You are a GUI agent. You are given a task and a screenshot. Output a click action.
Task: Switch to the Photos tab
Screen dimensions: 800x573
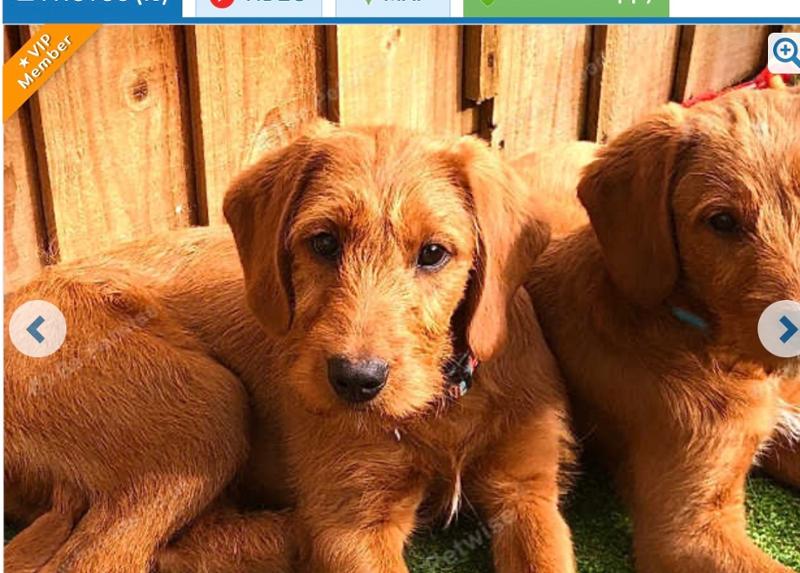click(x=92, y=6)
